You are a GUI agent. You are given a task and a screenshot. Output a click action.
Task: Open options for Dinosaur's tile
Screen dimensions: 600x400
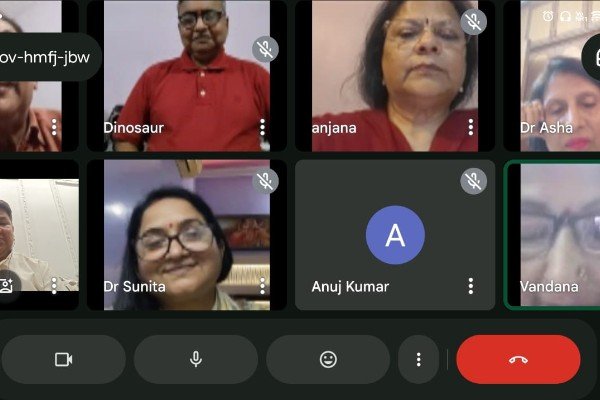(x=263, y=128)
